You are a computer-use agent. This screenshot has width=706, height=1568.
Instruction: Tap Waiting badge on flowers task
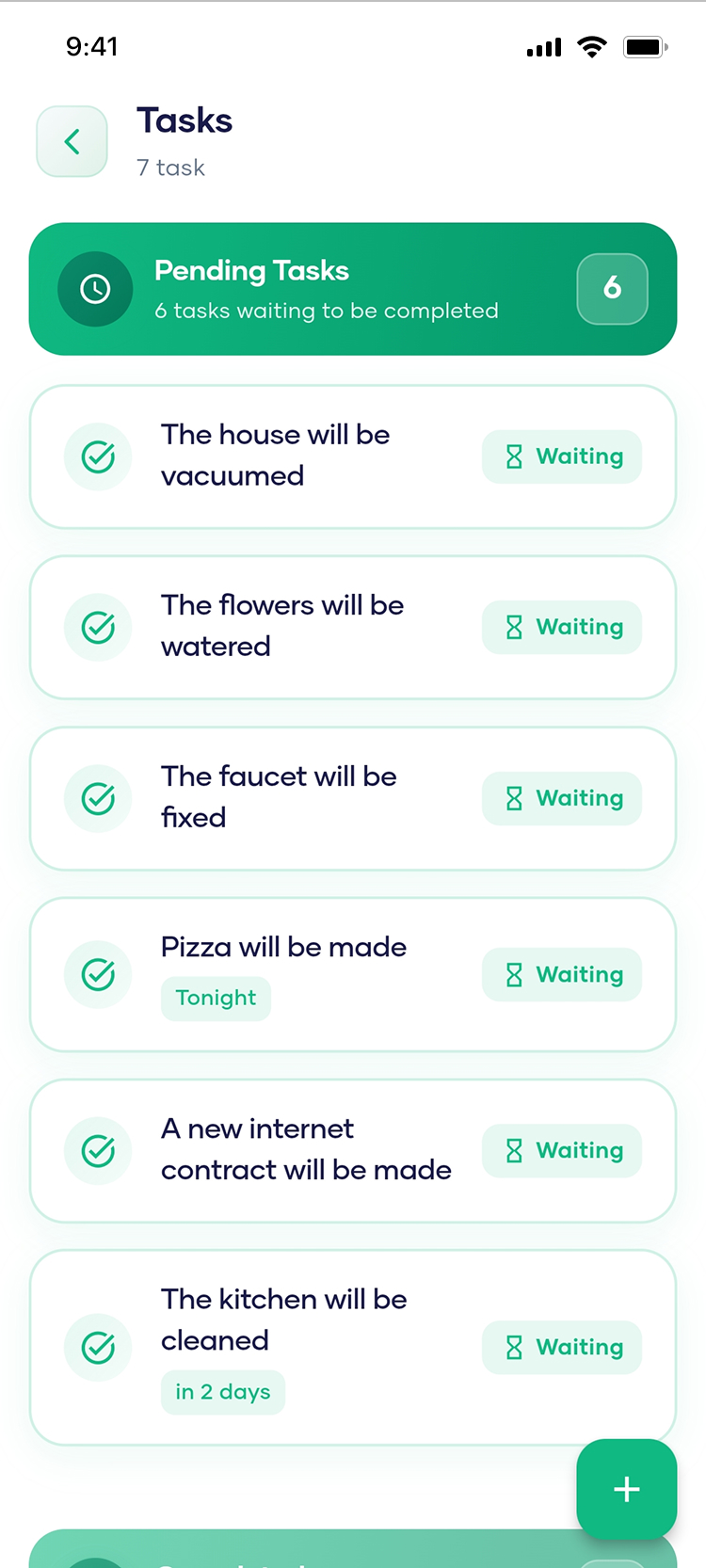pyautogui.click(x=562, y=628)
